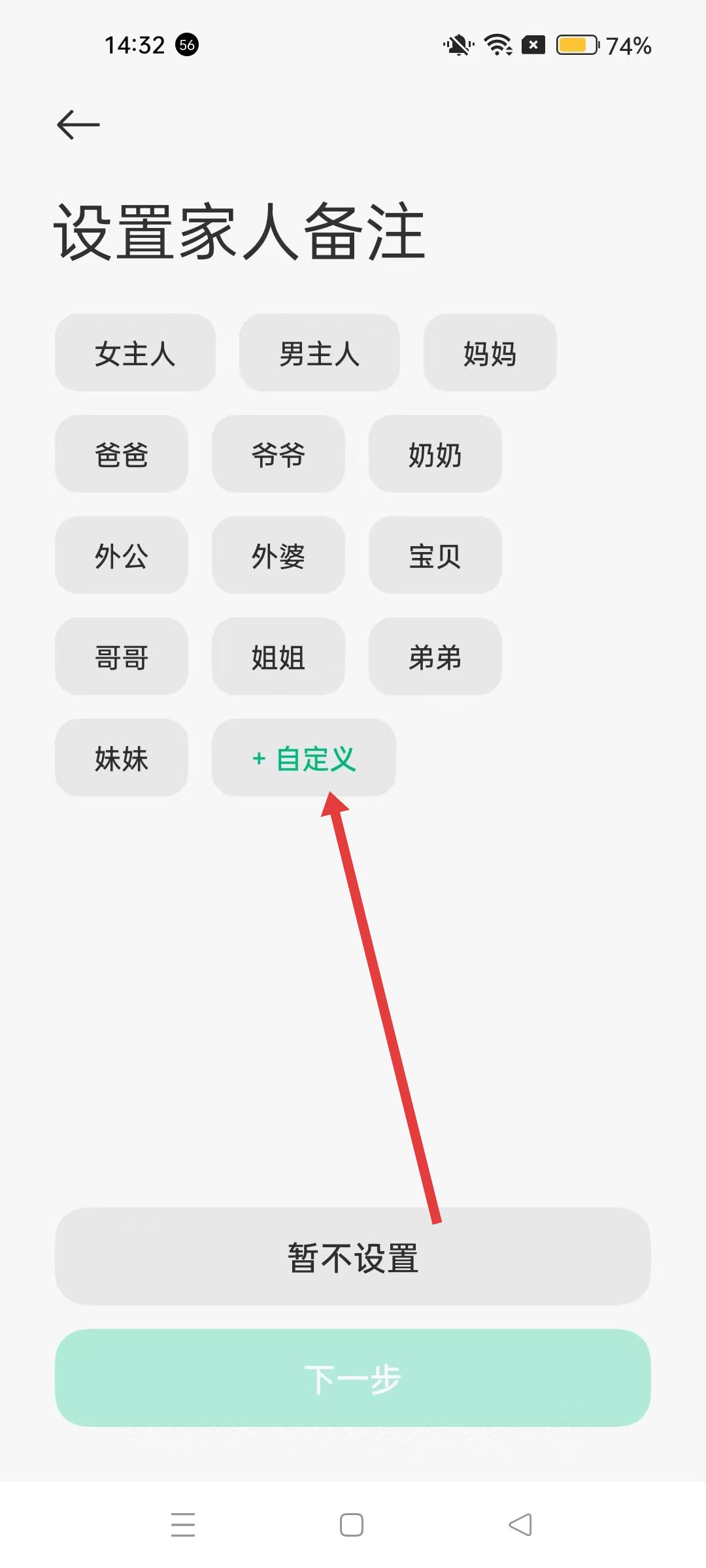Select the 女主人 chip
The height and width of the screenshot is (1568, 706).
click(135, 353)
